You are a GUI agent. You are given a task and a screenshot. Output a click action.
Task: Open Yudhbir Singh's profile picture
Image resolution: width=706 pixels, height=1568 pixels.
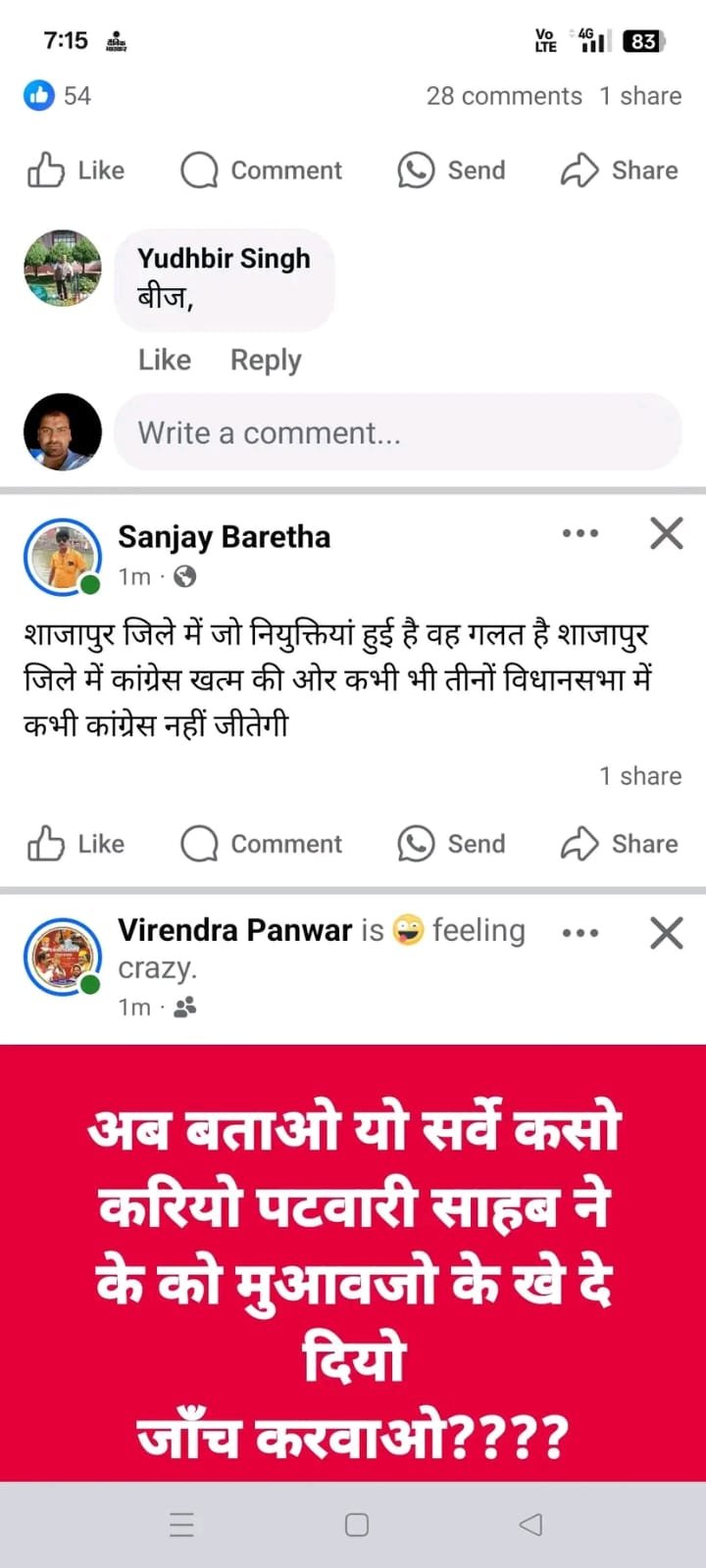tap(63, 269)
